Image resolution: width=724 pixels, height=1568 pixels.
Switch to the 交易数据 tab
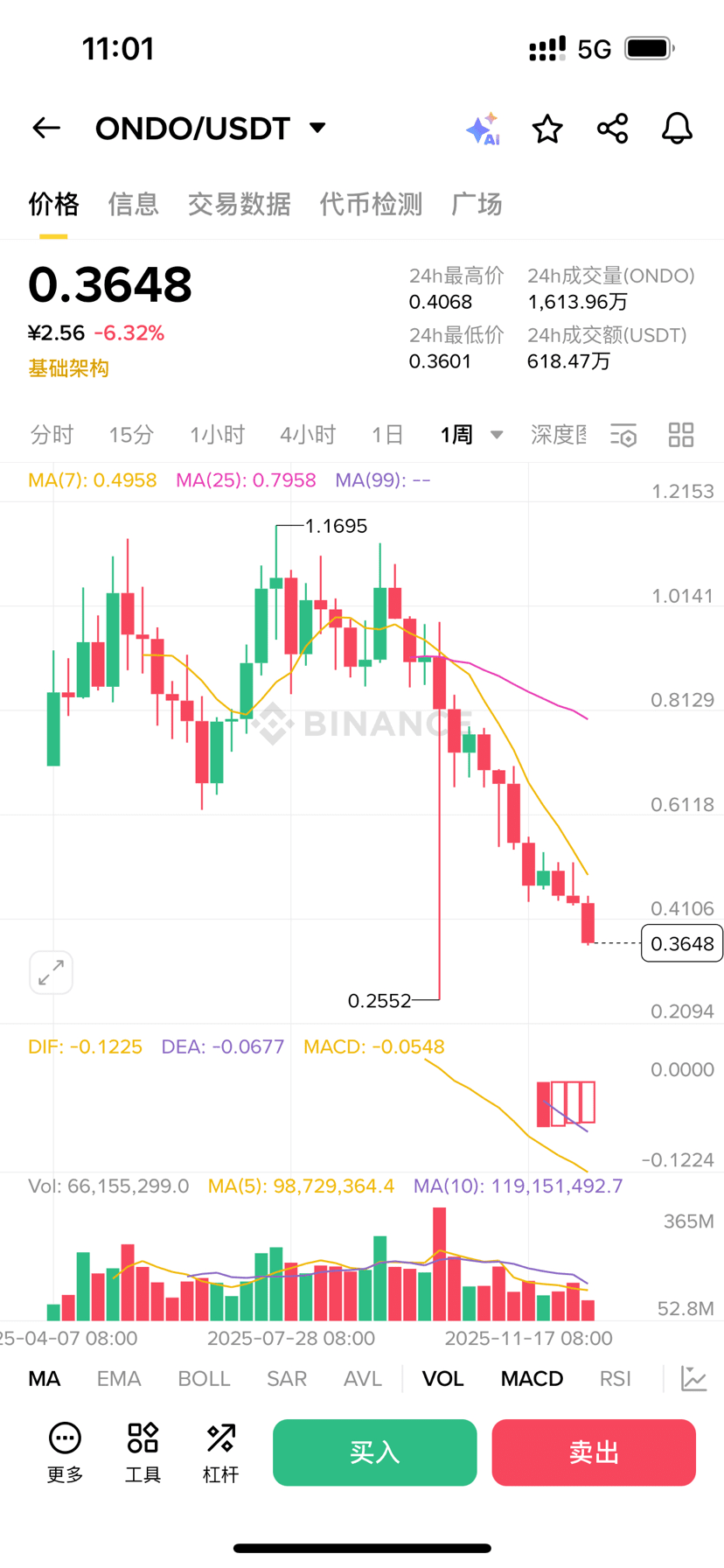tap(239, 204)
